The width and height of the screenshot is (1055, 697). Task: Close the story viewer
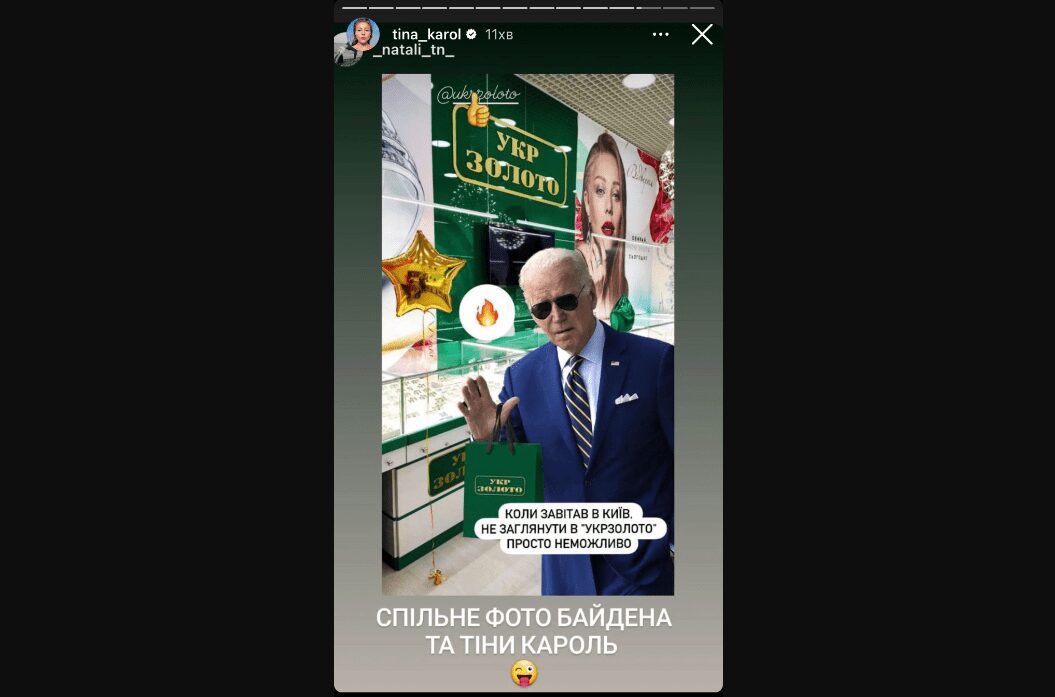tap(702, 35)
